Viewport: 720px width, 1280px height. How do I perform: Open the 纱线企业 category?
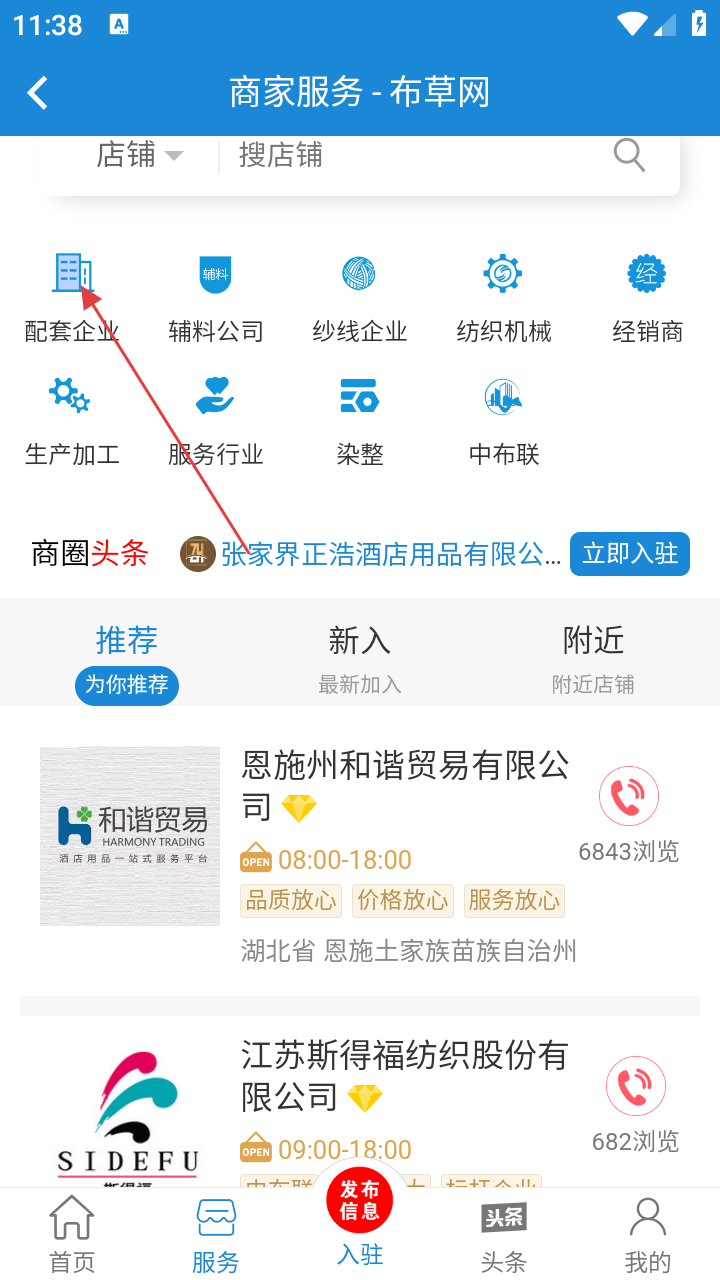(359, 295)
